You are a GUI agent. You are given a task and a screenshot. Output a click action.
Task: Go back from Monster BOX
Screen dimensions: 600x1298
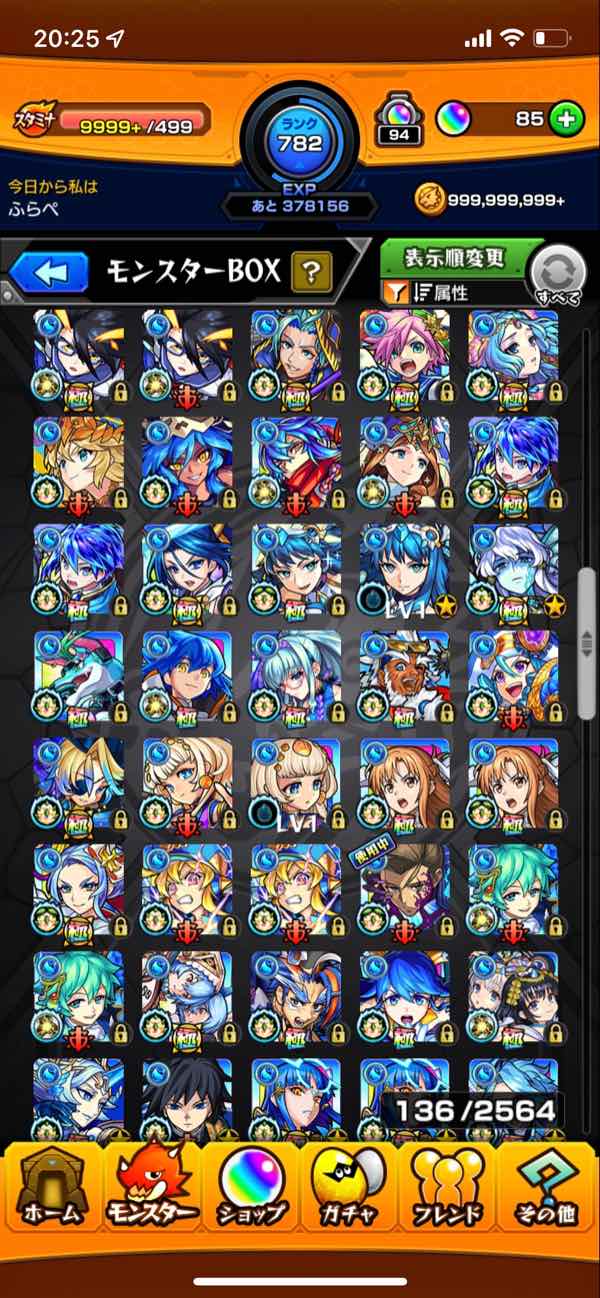50,272
